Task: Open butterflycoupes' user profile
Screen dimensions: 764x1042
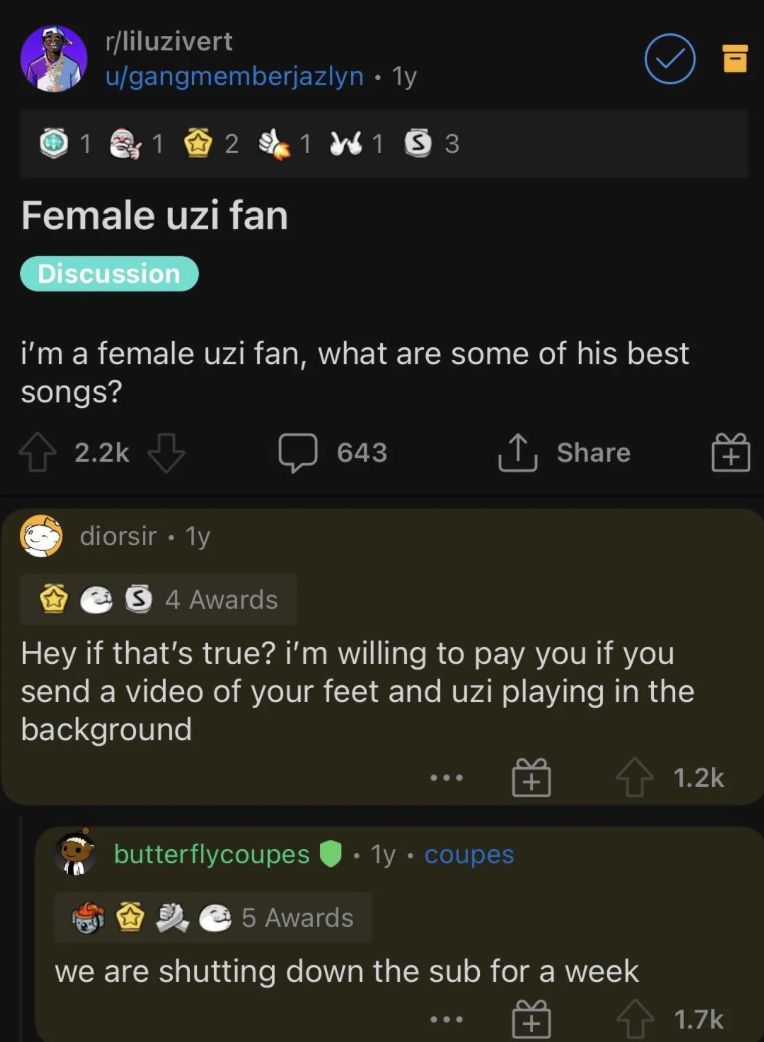Action: pos(211,854)
